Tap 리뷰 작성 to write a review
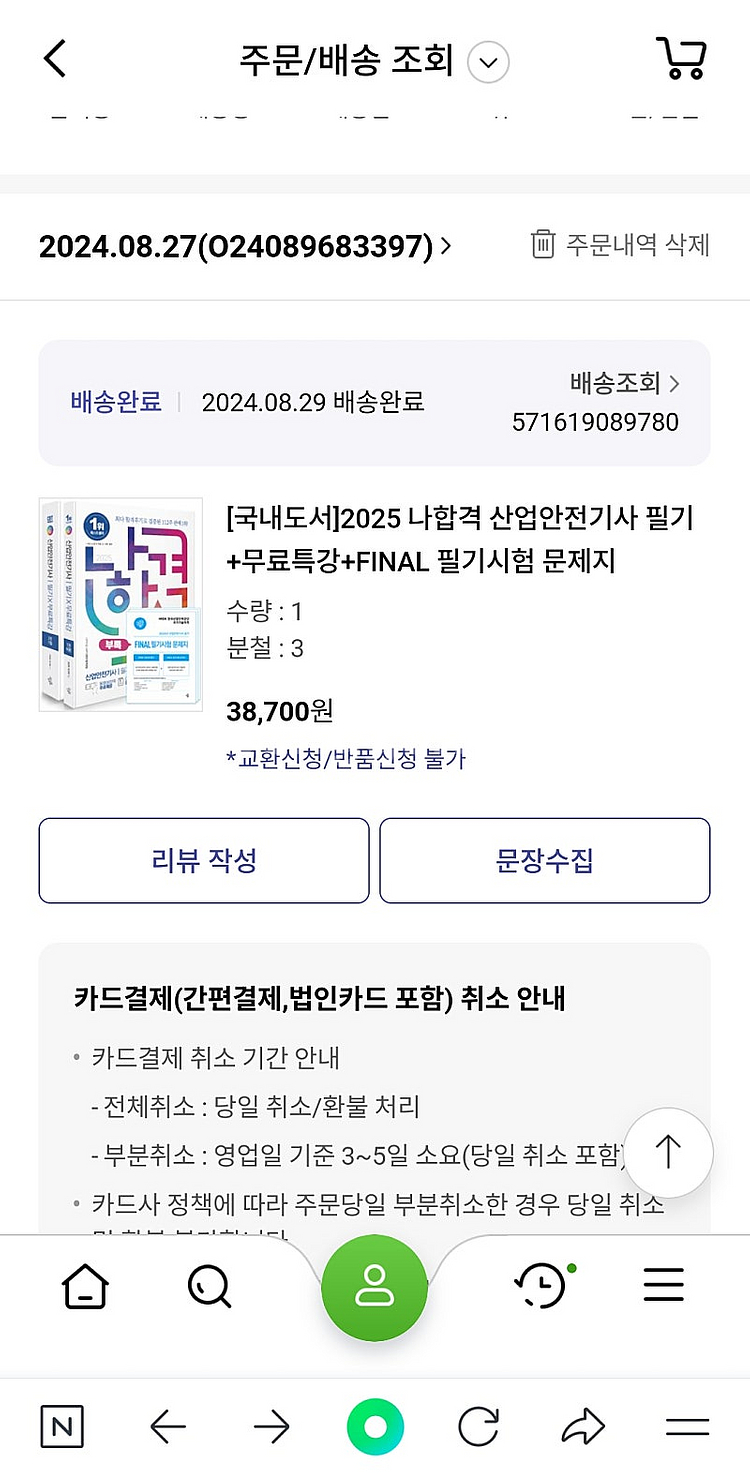Viewport: 750px width, 1476px height. pos(204,861)
